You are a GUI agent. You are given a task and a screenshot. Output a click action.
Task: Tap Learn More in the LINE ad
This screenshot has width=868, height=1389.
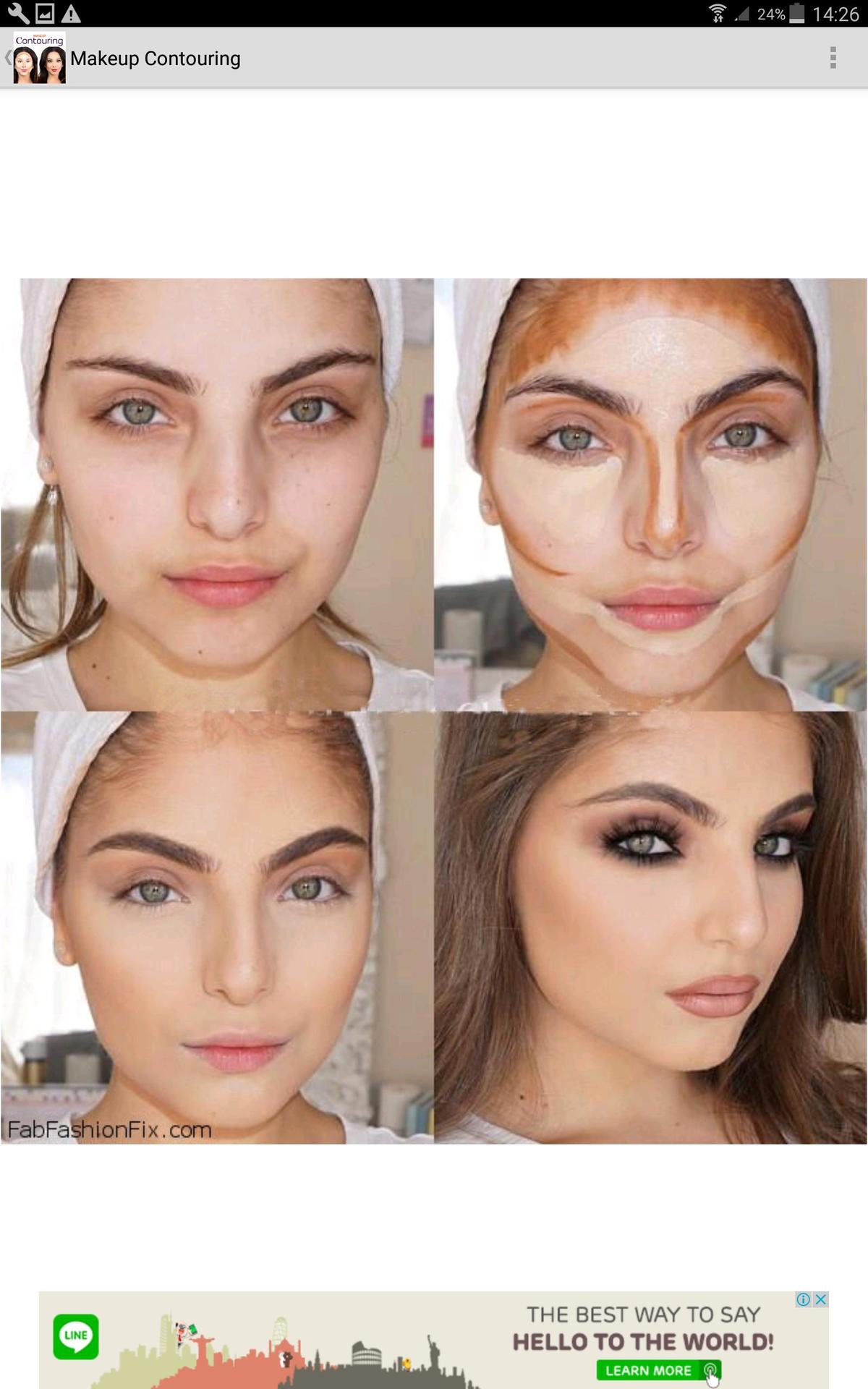pos(658,1370)
